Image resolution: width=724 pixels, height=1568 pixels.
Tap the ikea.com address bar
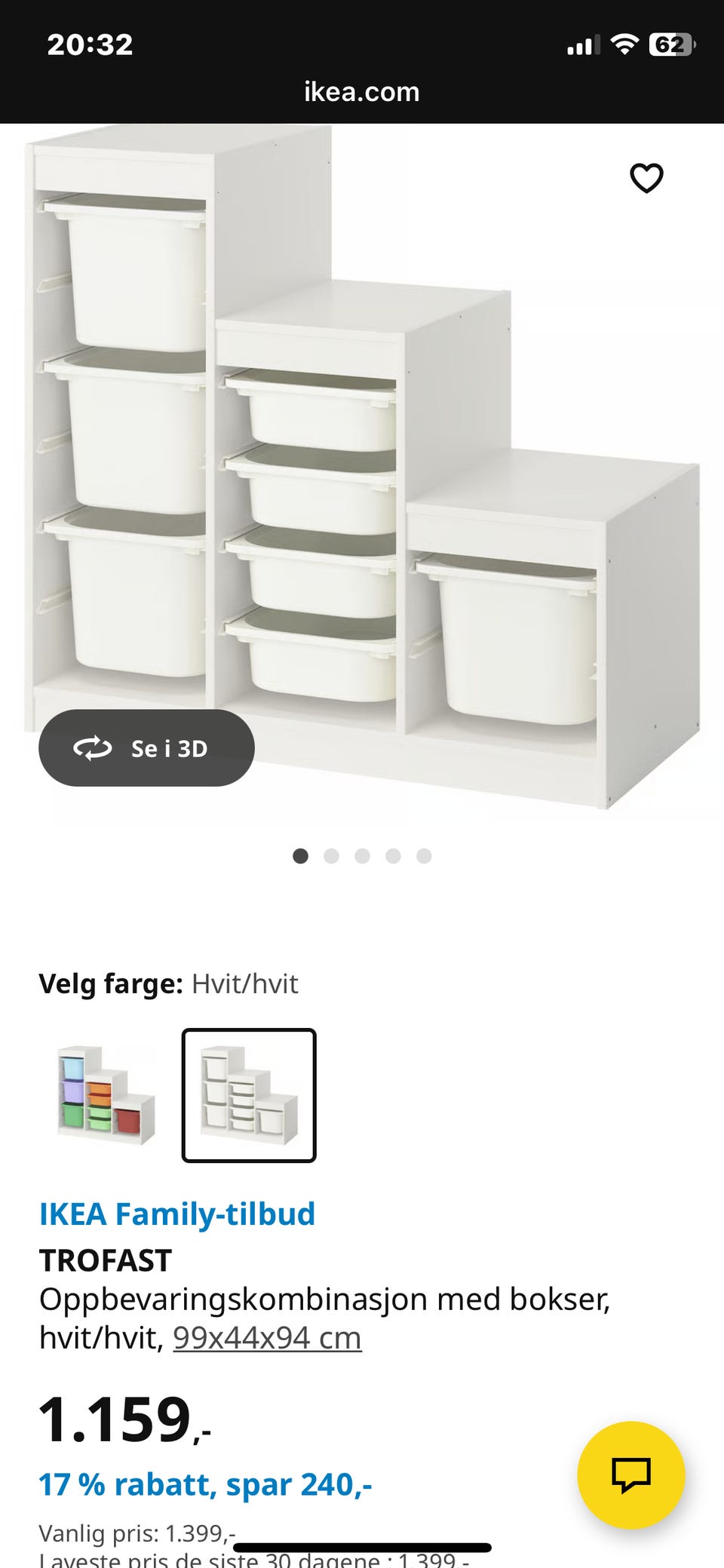[361, 92]
